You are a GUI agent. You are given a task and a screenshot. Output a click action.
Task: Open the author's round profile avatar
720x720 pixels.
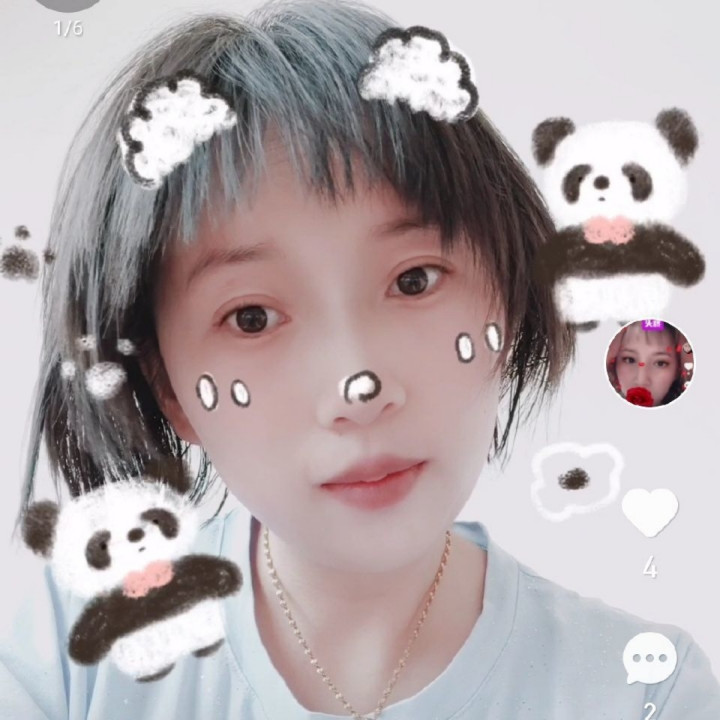pyautogui.click(x=650, y=364)
